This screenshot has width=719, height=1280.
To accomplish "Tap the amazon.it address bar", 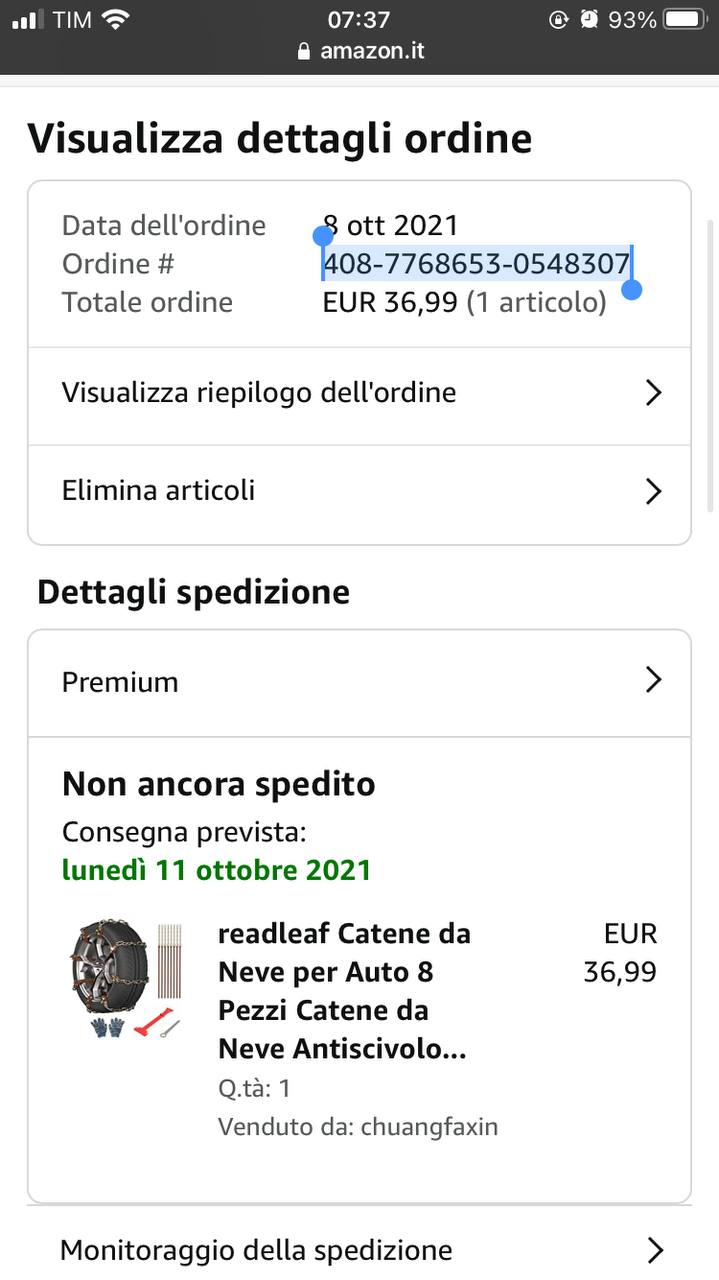I will tap(360, 51).
